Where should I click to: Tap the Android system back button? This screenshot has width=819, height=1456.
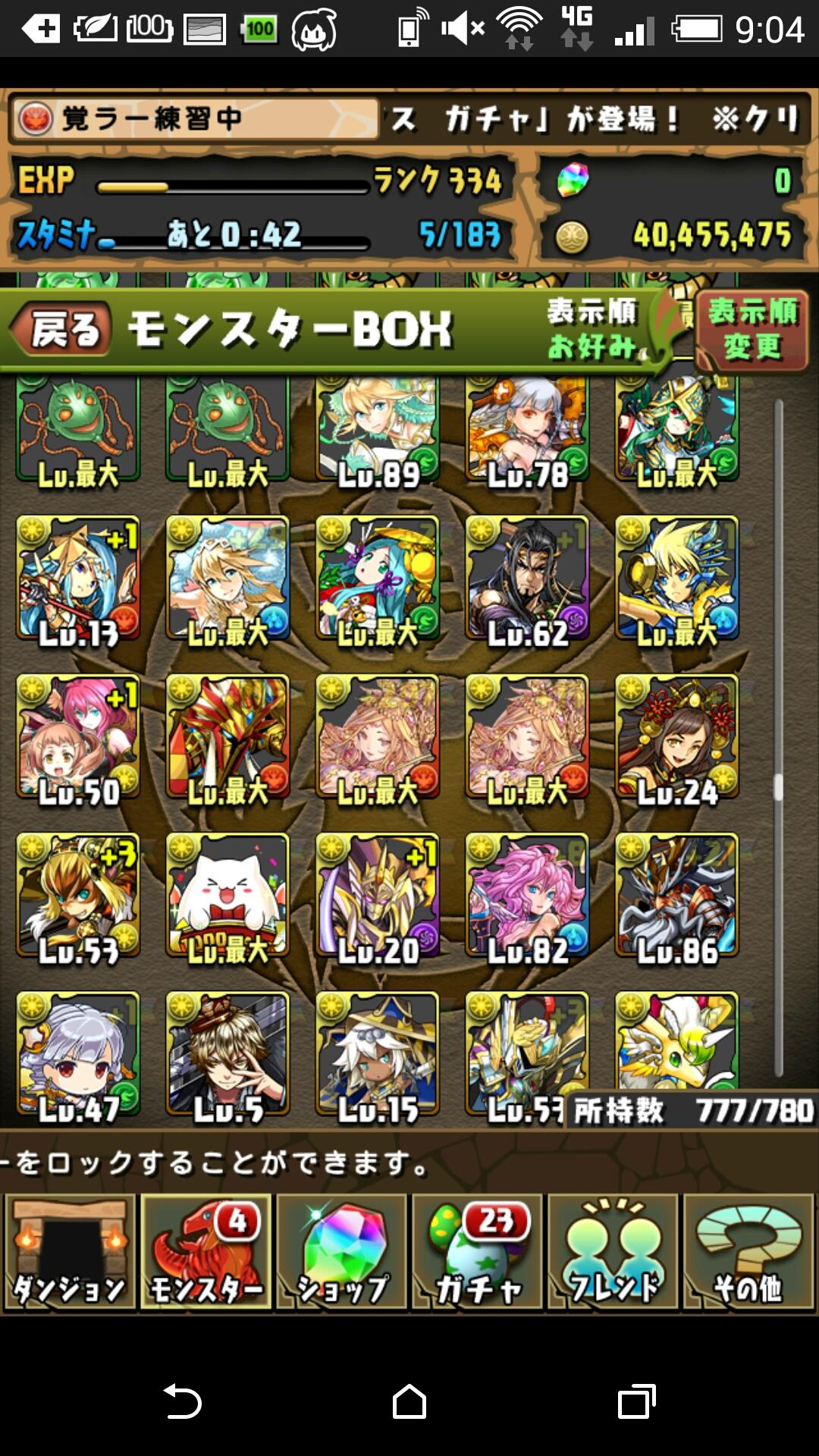pyautogui.click(x=182, y=1401)
